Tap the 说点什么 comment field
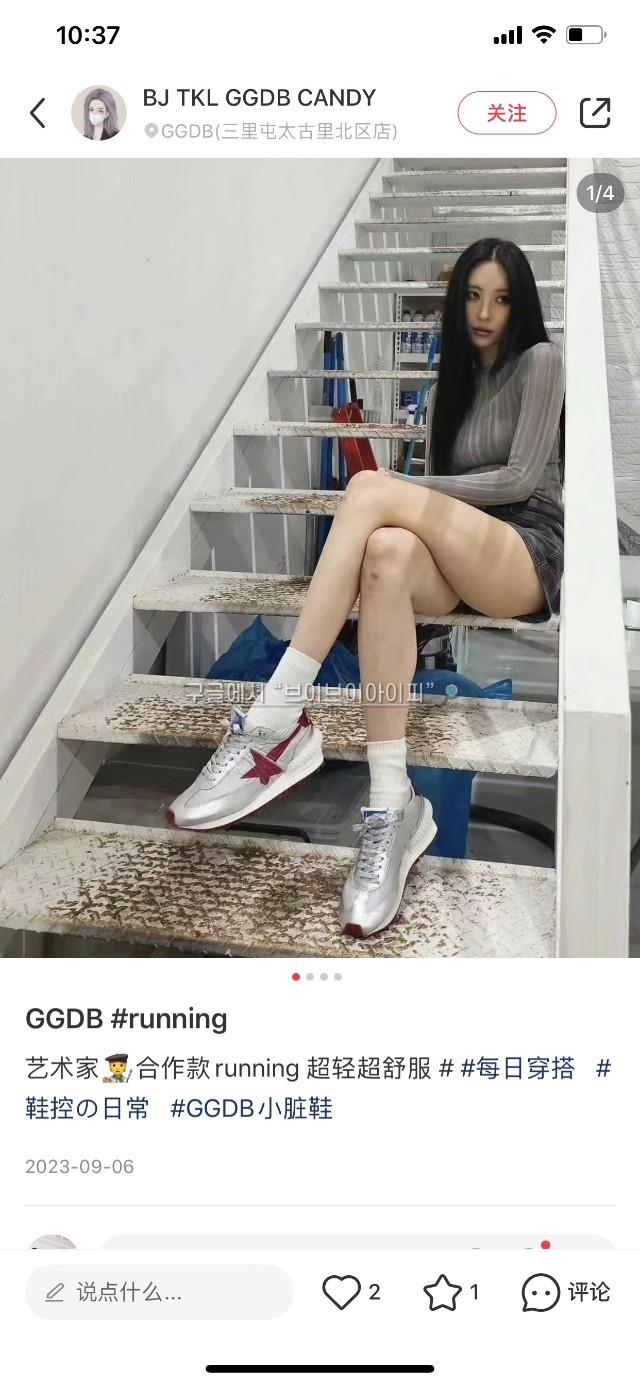Viewport: 640px width, 1385px height. (158, 1292)
